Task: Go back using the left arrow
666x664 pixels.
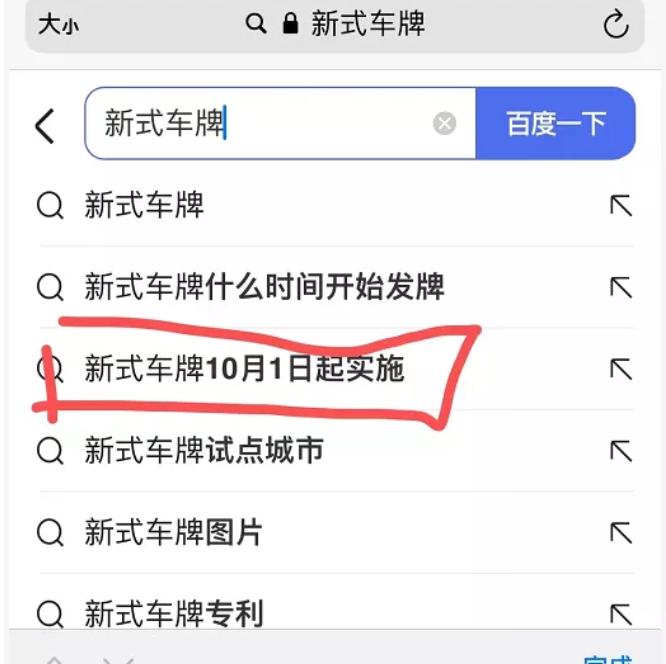Action: click(45, 126)
